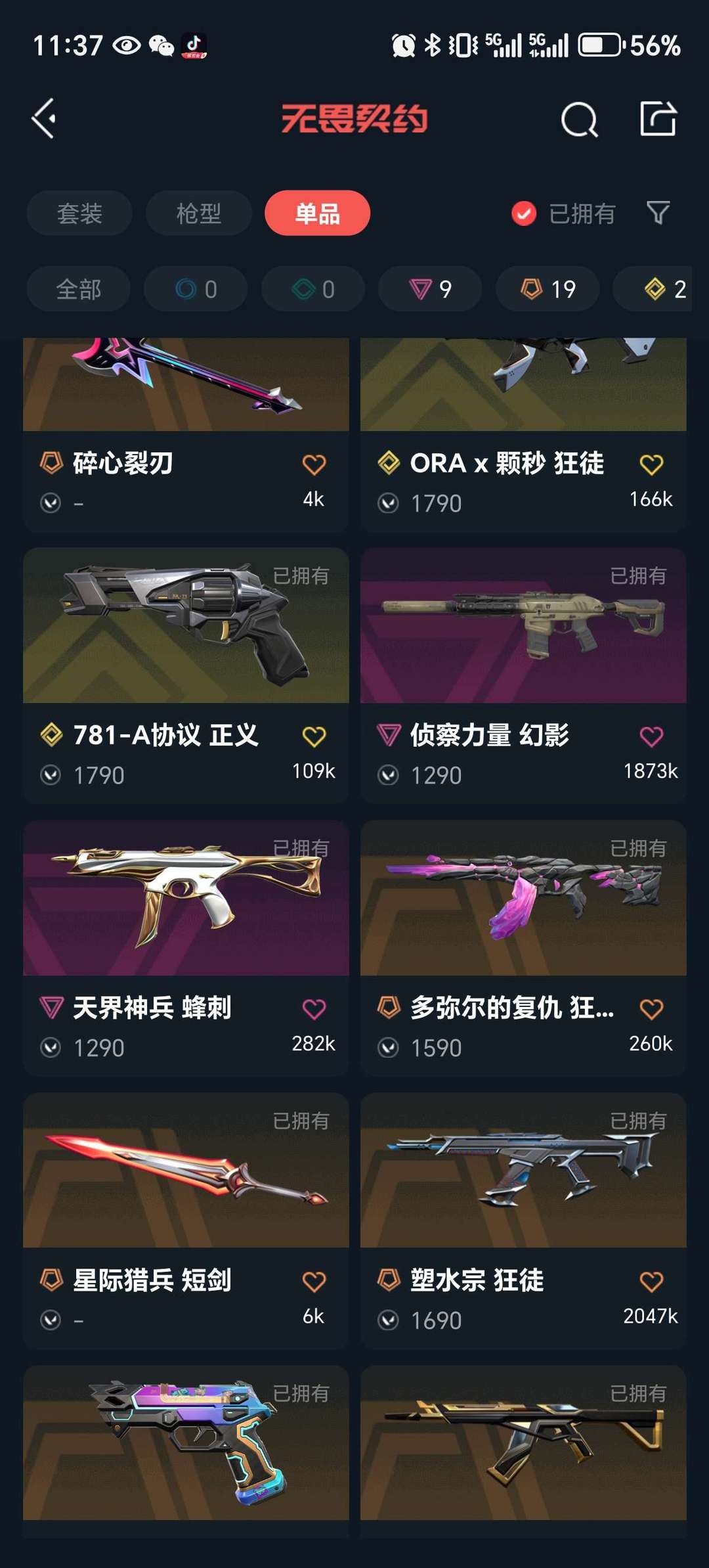The height and width of the screenshot is (1568, 709).
Task: Go back using the back arrow
Action: (43, 118)
